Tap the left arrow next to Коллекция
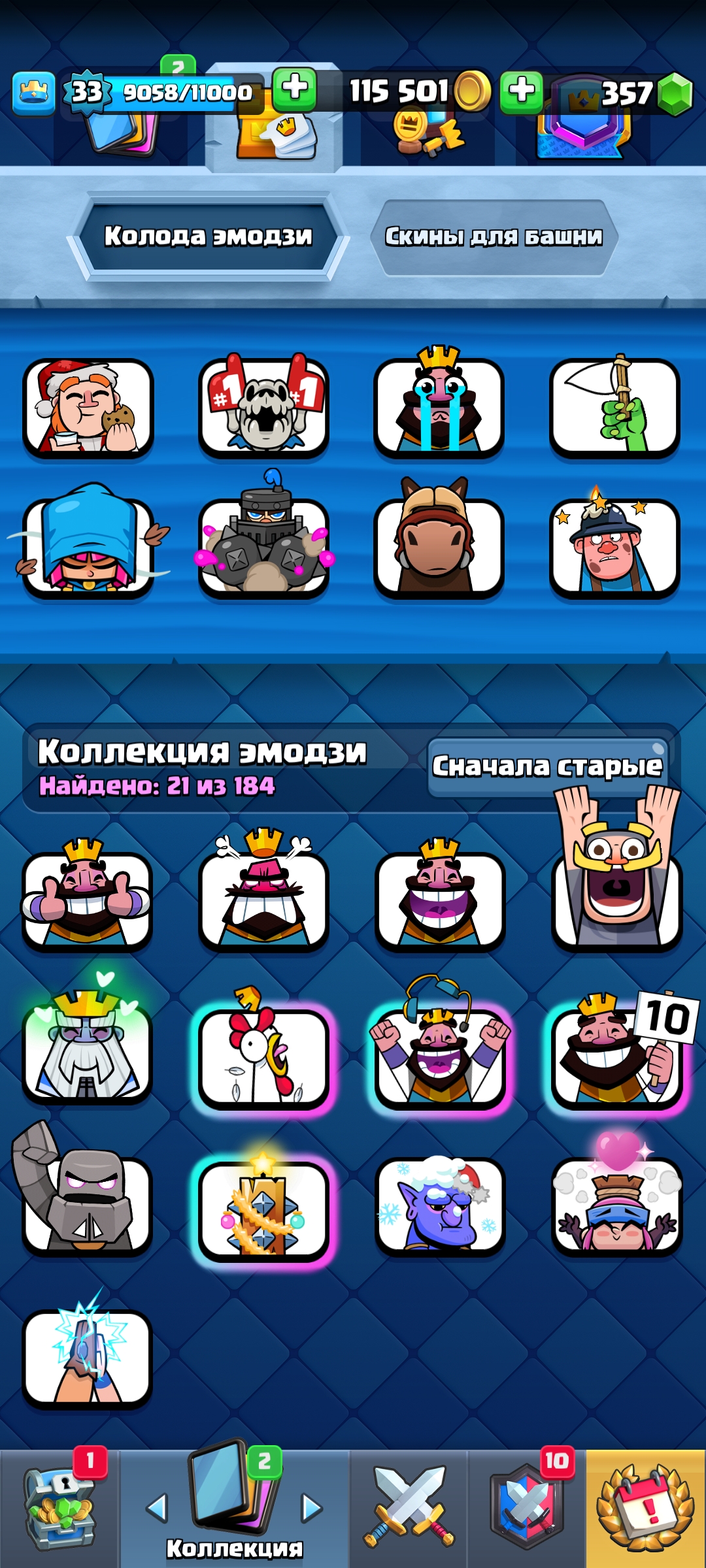This screenshot has width=706, height=1568. pyautogui.click(x=157, y=1508)
